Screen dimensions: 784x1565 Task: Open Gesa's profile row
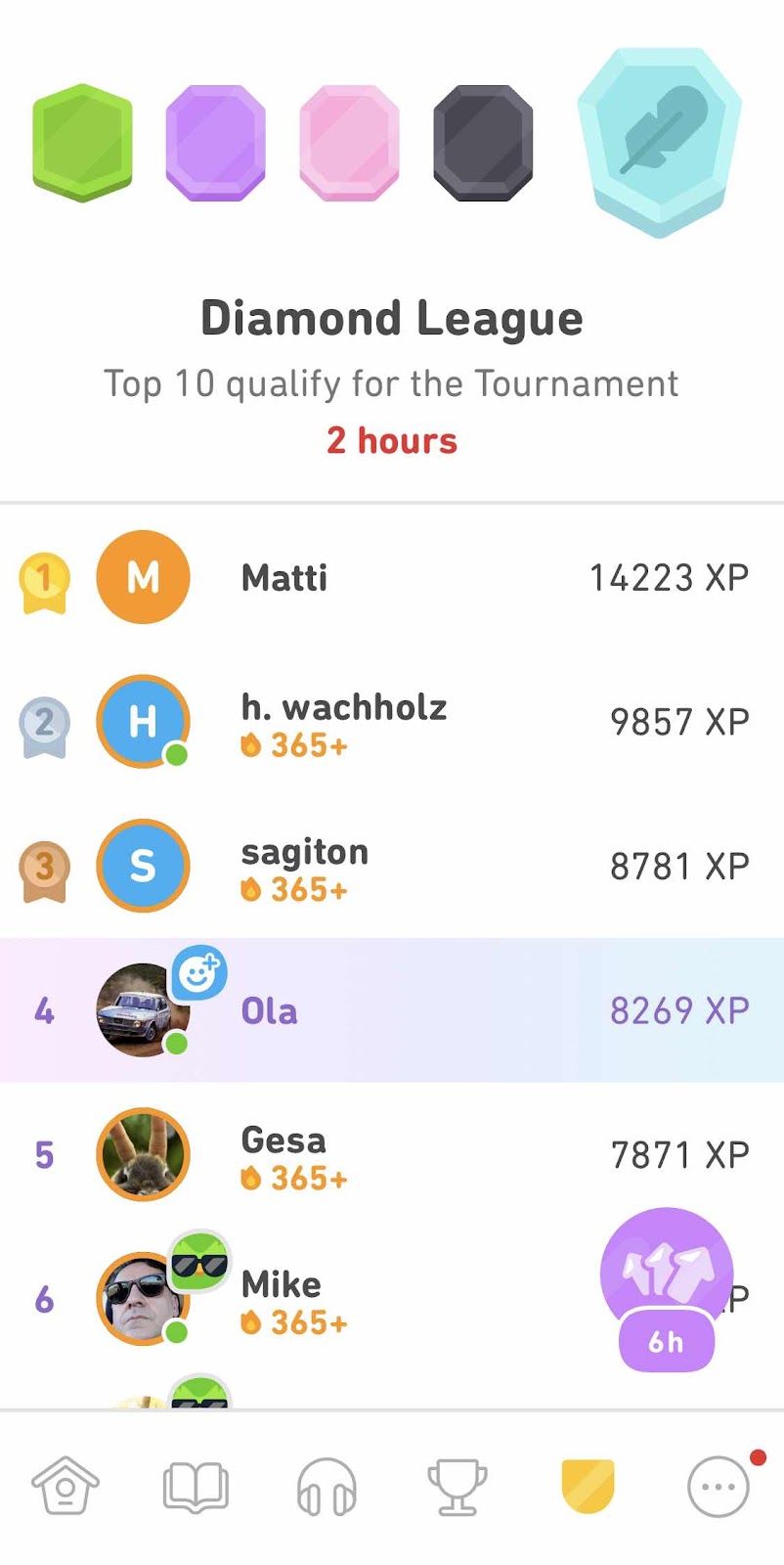click(x=391, y=1155)
